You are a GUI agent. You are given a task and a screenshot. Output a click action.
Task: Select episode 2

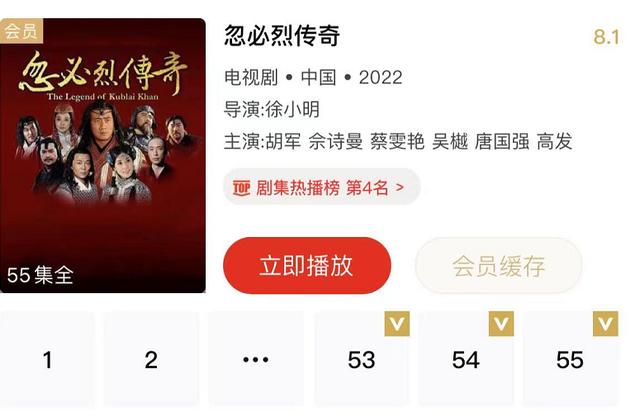coord(151,360)
